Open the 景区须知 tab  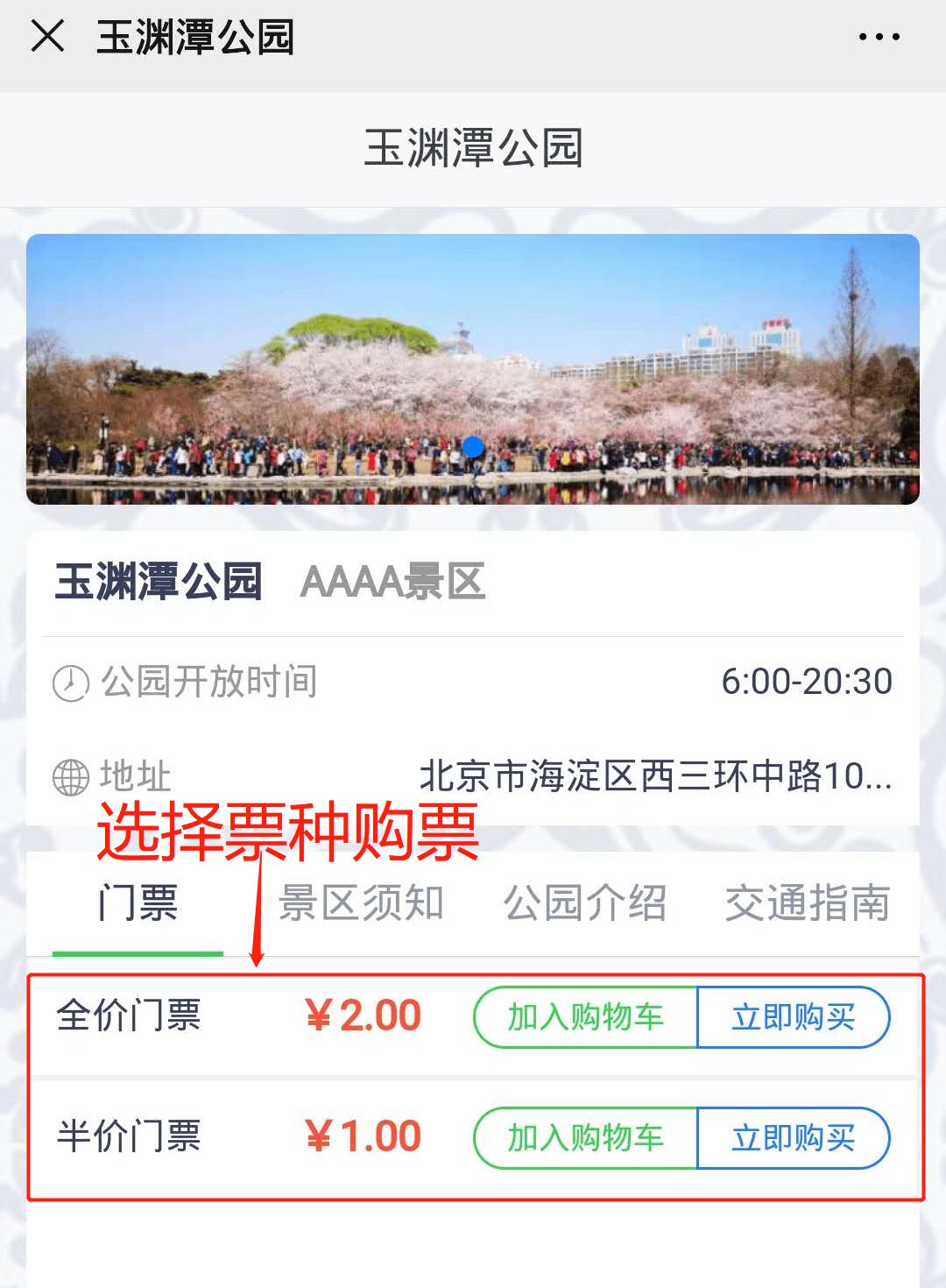361,903
